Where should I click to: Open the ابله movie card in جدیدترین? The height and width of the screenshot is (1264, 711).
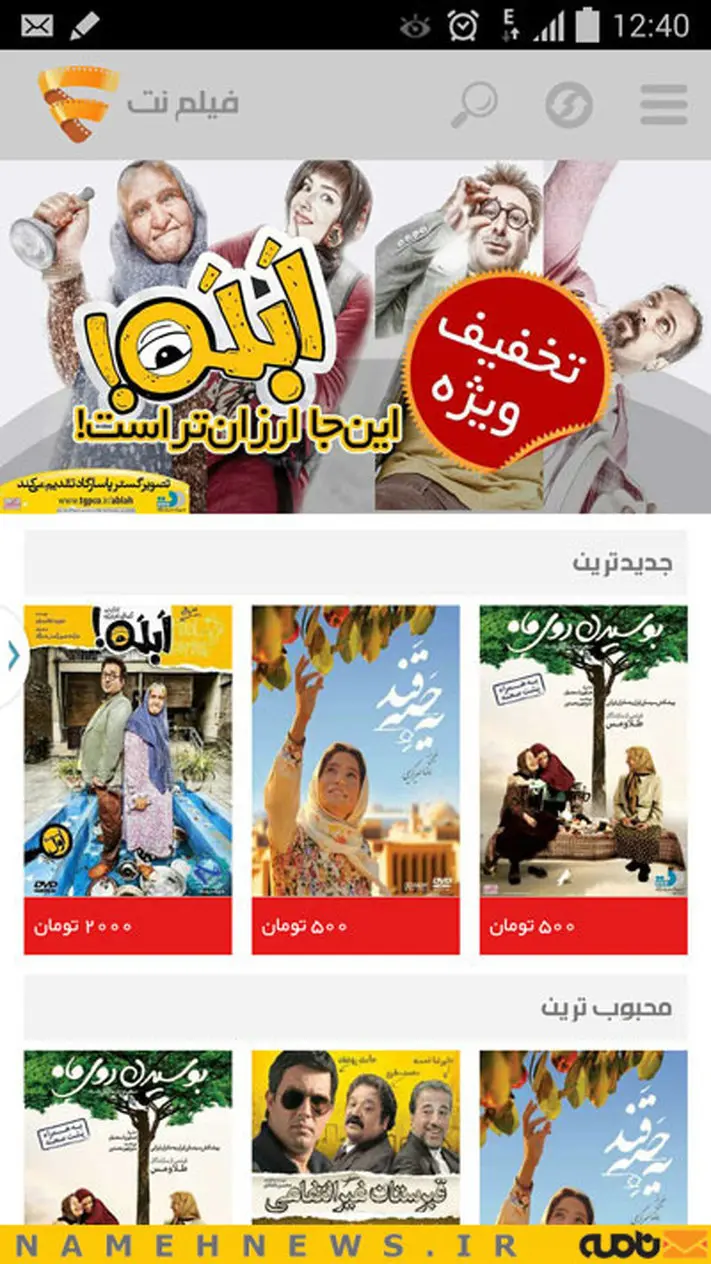(128, 778)
